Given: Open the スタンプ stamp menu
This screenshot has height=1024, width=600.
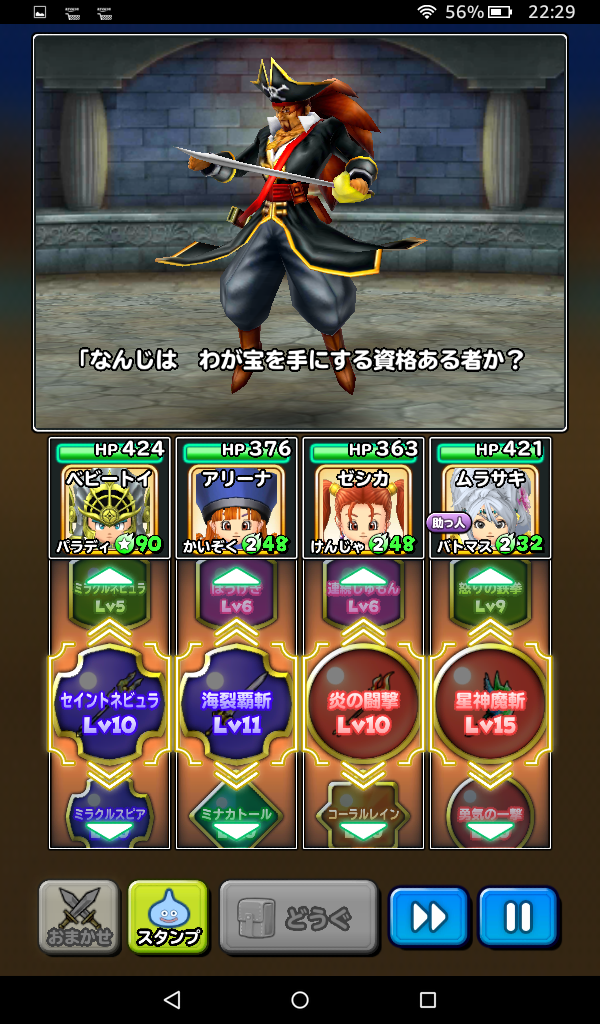Looking at the screenshot, I should tap(168, 916).
